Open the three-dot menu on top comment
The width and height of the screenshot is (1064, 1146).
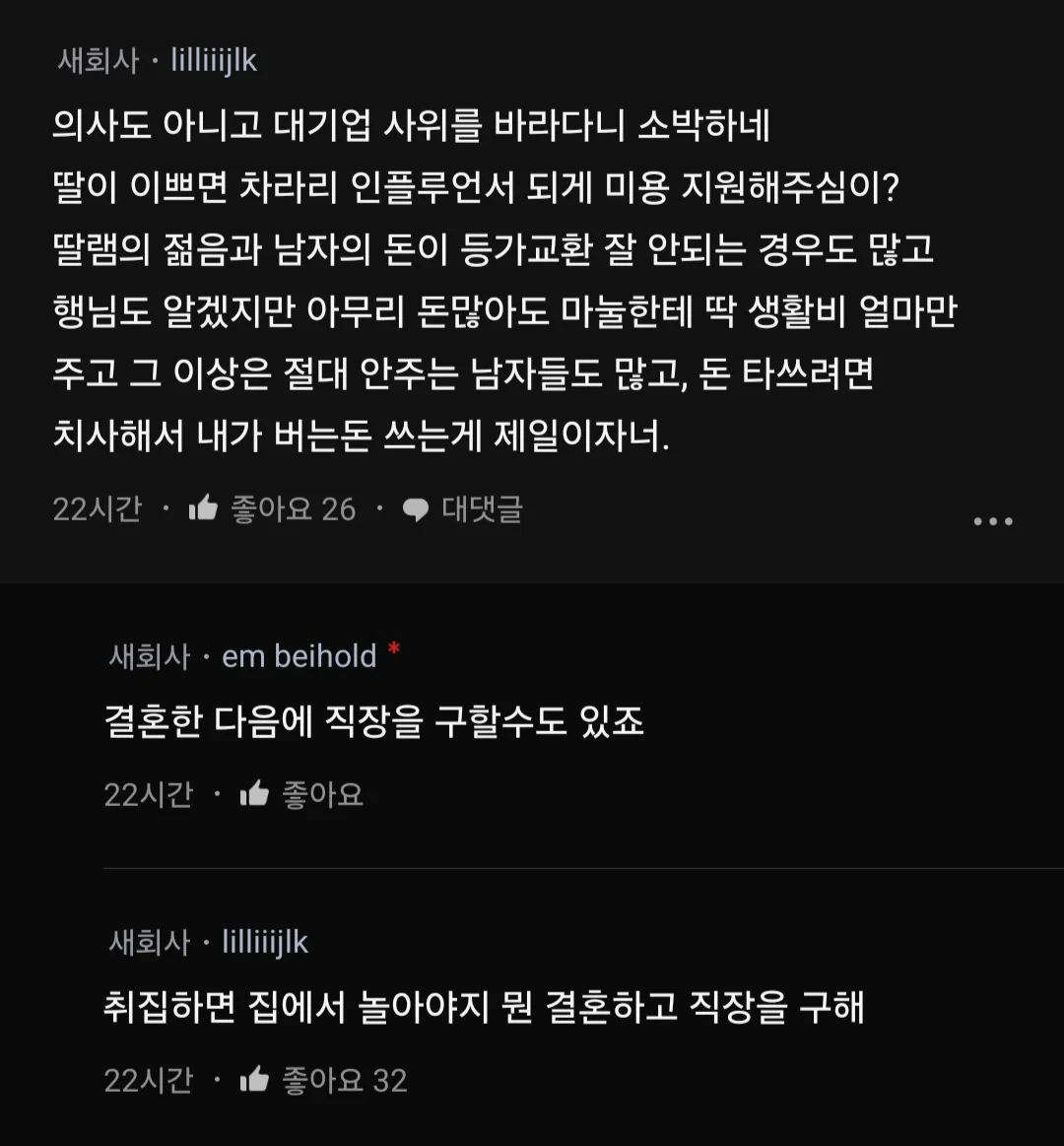point(992,521)
